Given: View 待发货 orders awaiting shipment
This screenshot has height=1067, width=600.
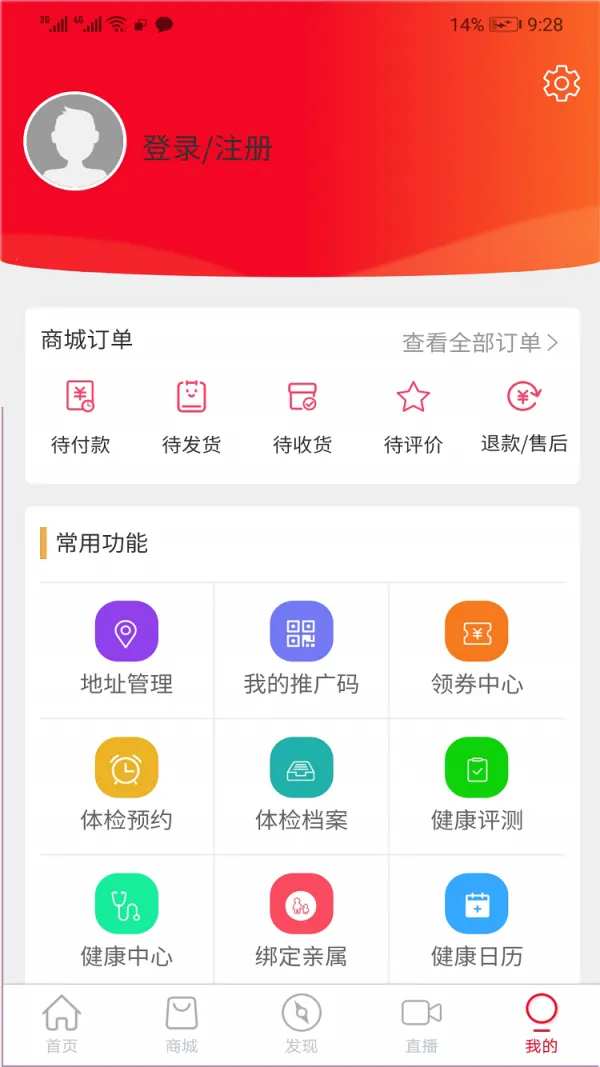Looking at the screenshot, I should click(191, 416).
